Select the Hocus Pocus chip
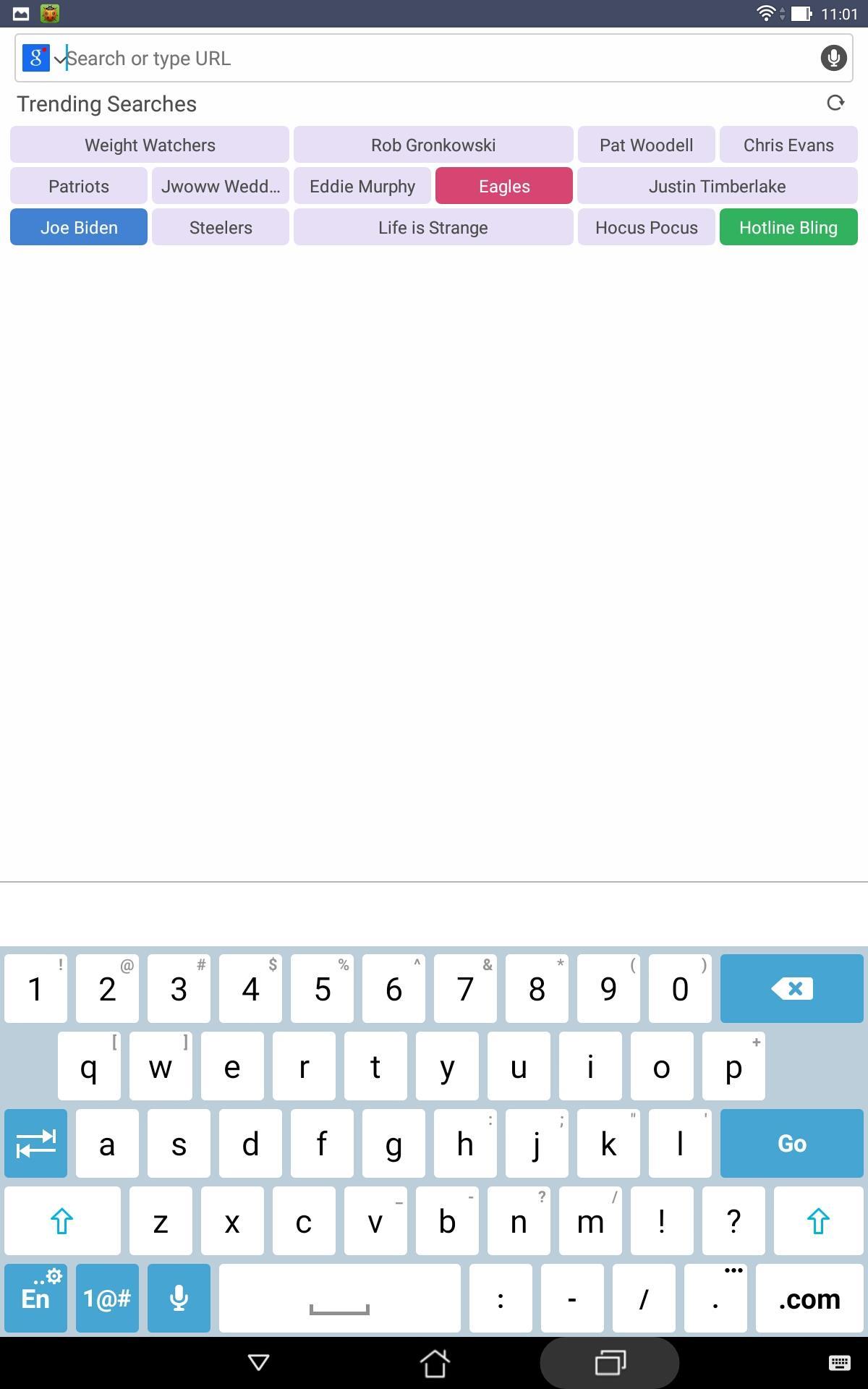Screen dimensions: 868x1389 [647, 227]
